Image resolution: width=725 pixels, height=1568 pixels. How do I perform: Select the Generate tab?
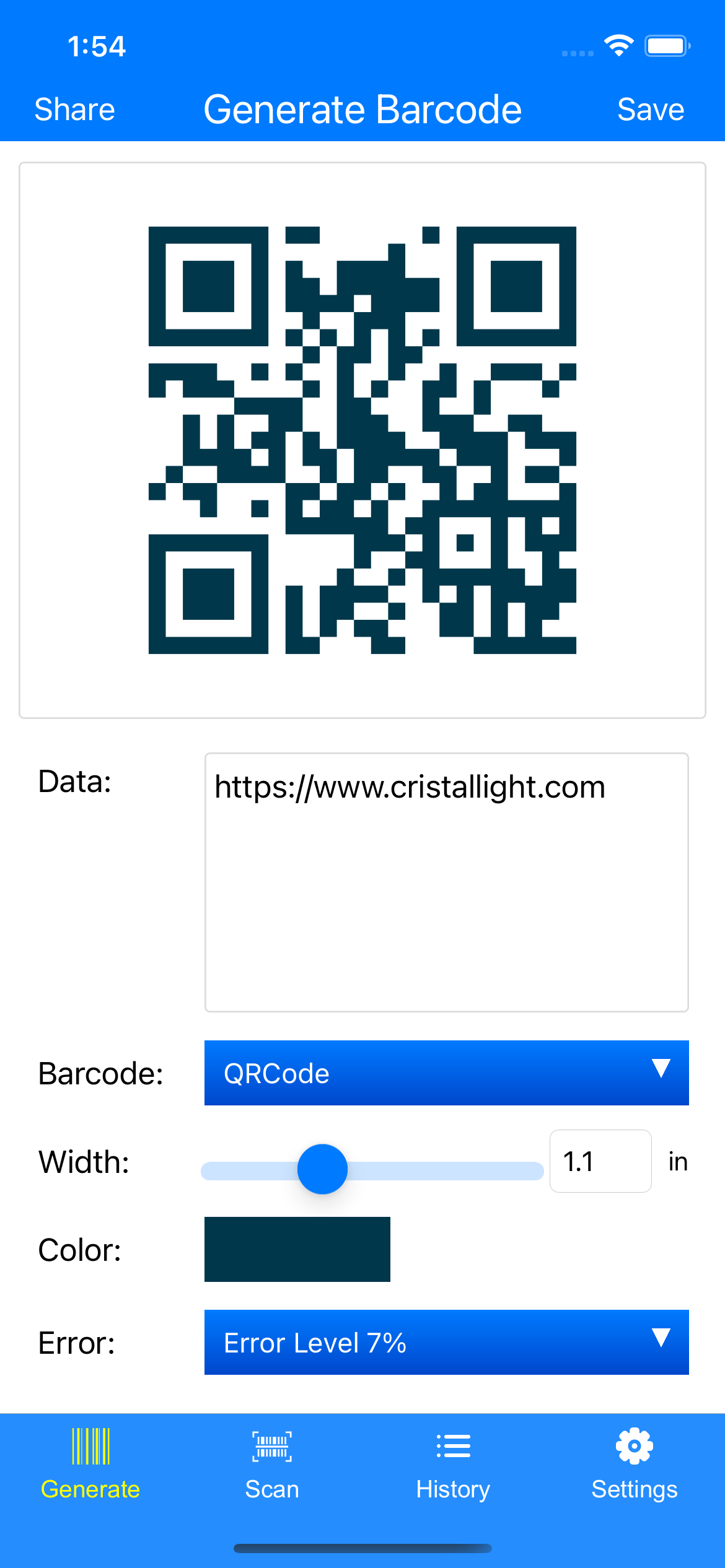click(x=90, y=1463)
